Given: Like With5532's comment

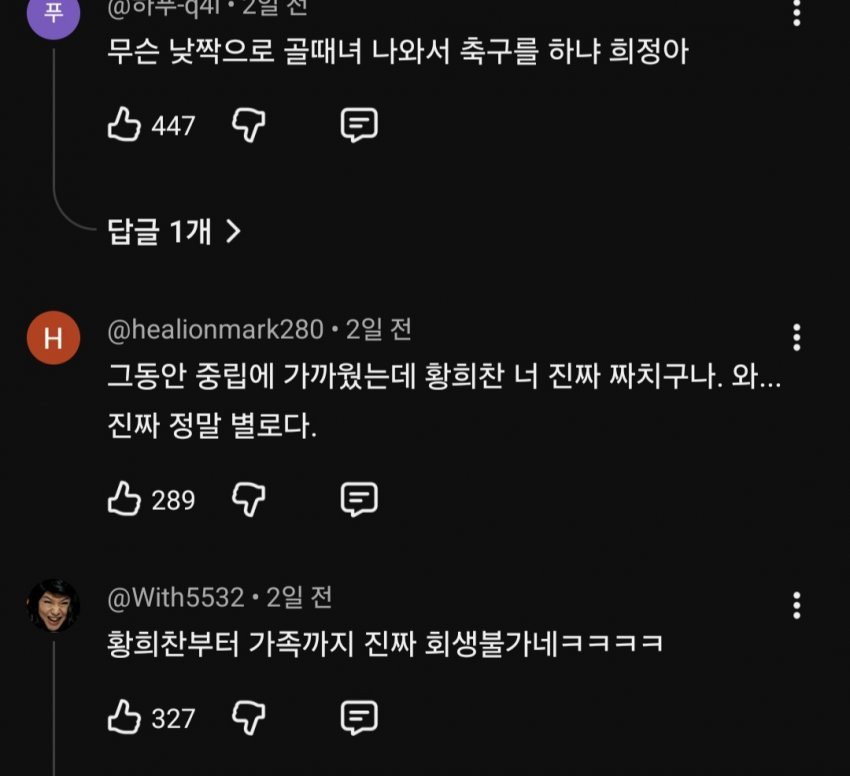Looking at the screenshot, I should click(124, 717).
